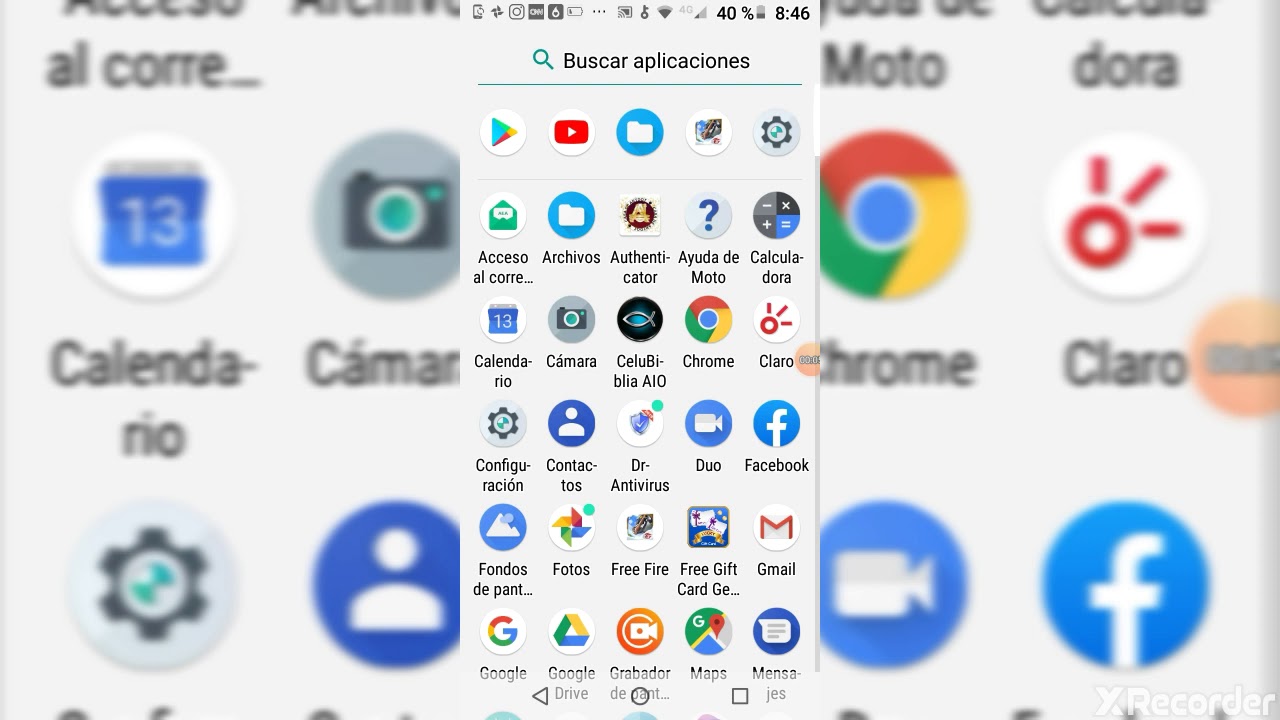Open Fotos gallery app
Screen dimensions: 1280x720
coord(571,528)
